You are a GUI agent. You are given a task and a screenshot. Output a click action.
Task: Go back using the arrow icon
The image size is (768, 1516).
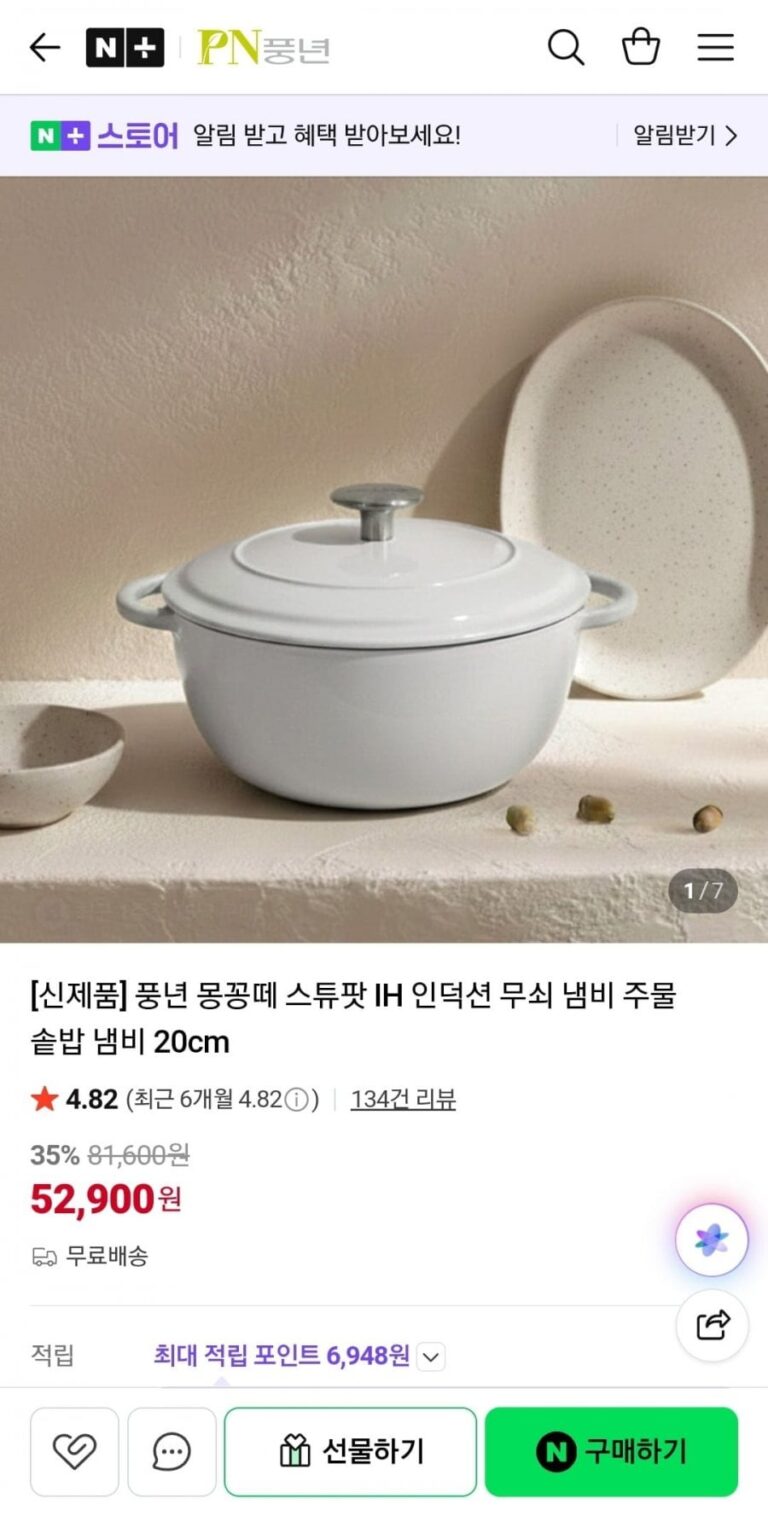[x=45, y=47]
